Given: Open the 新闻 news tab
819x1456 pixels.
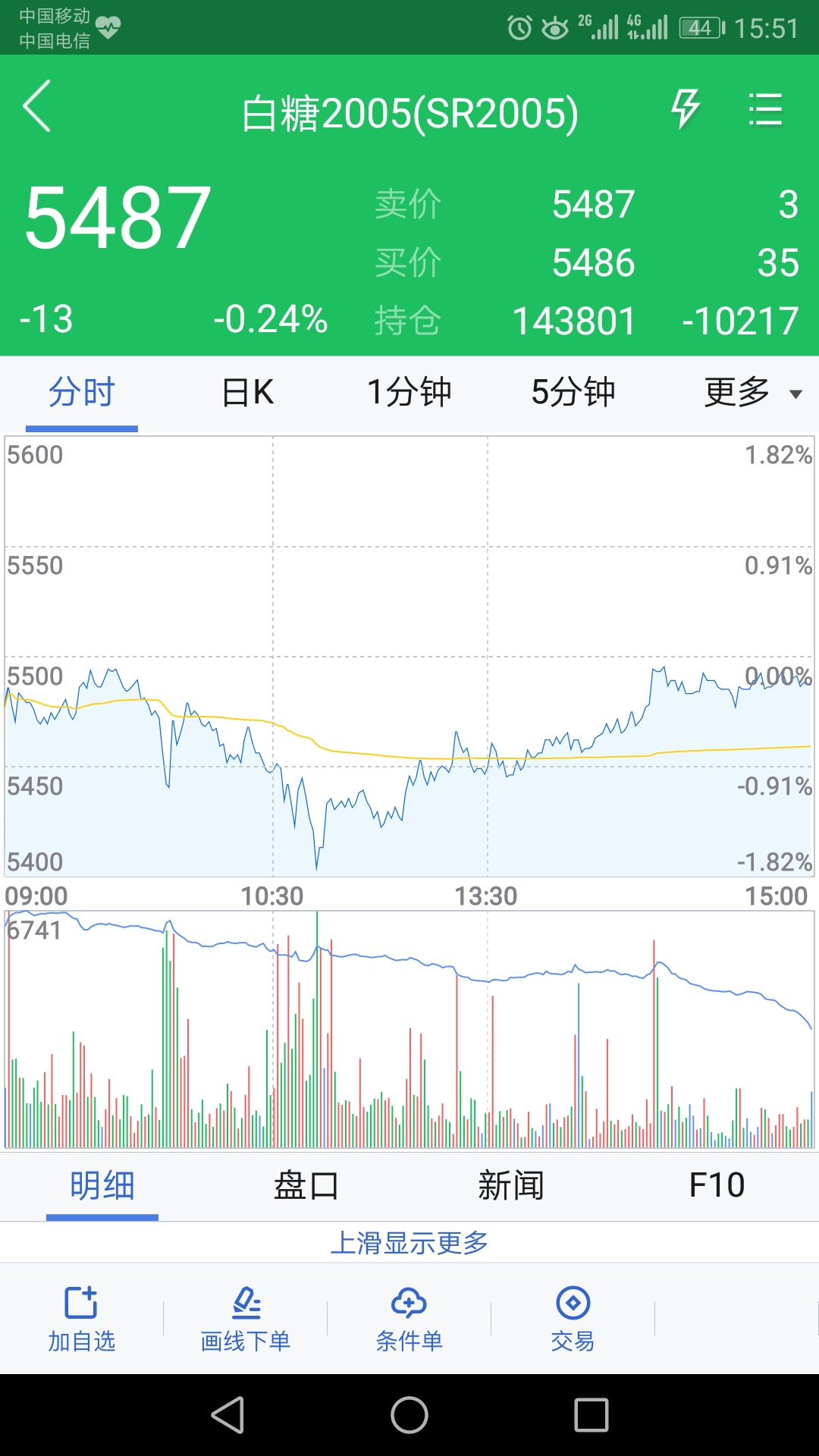Looking at the screenshot, I should click(511, 1185).
